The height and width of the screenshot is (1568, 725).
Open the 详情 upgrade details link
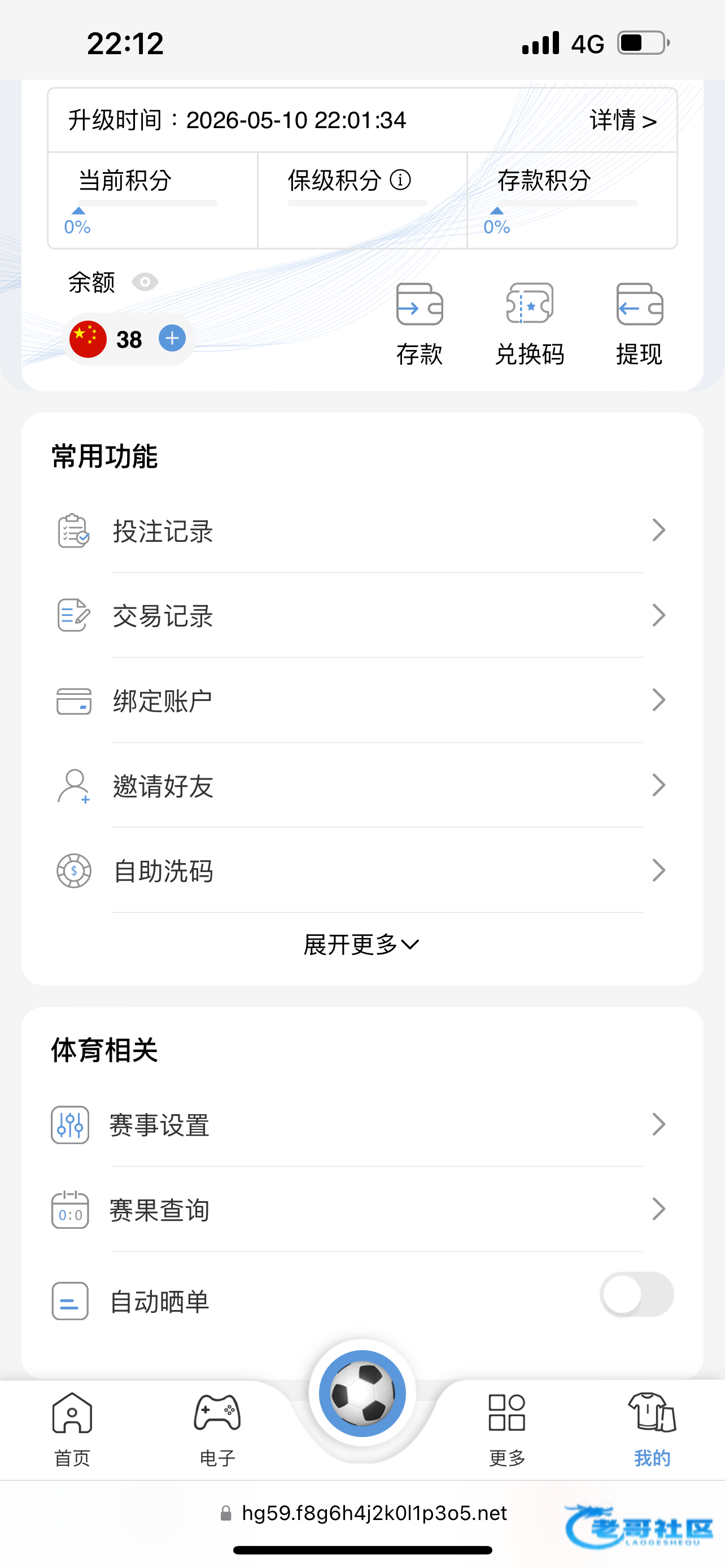(623, 121)
